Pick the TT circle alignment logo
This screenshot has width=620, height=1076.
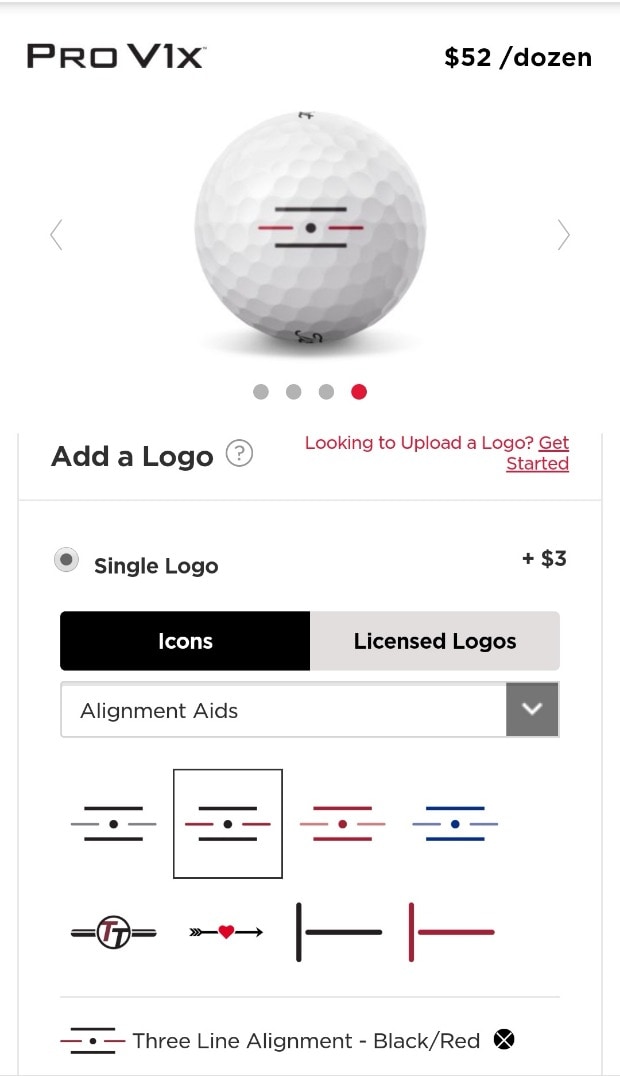coord(114,933)
